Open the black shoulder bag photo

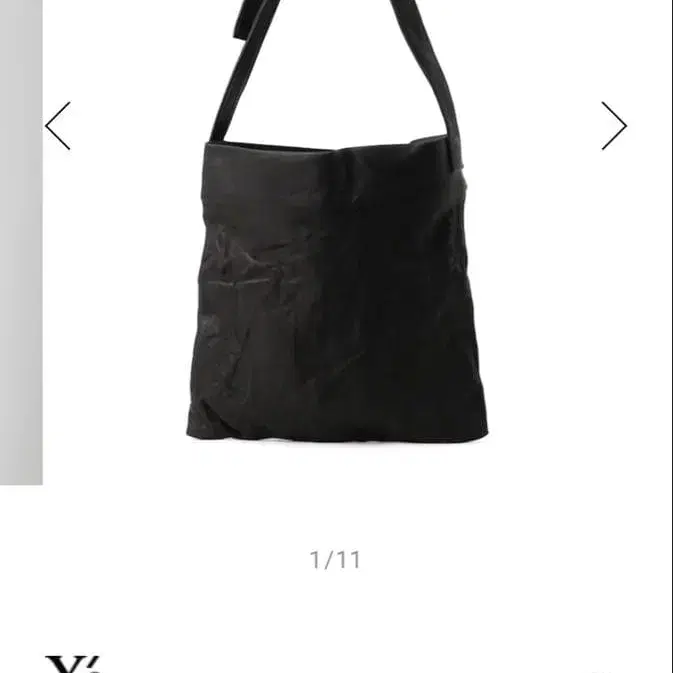pos(337,220)
